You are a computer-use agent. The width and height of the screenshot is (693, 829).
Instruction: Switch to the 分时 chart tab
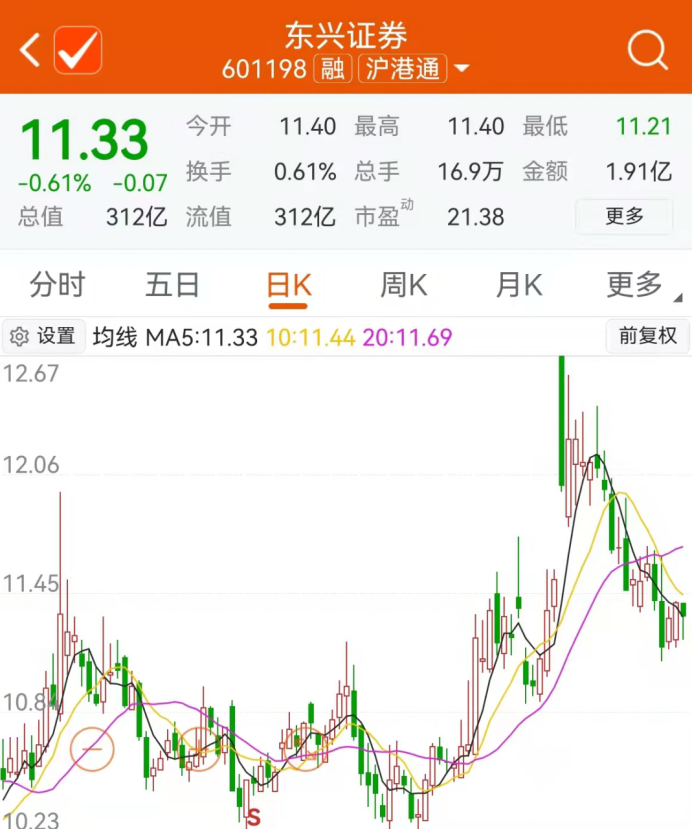(57, 285)
